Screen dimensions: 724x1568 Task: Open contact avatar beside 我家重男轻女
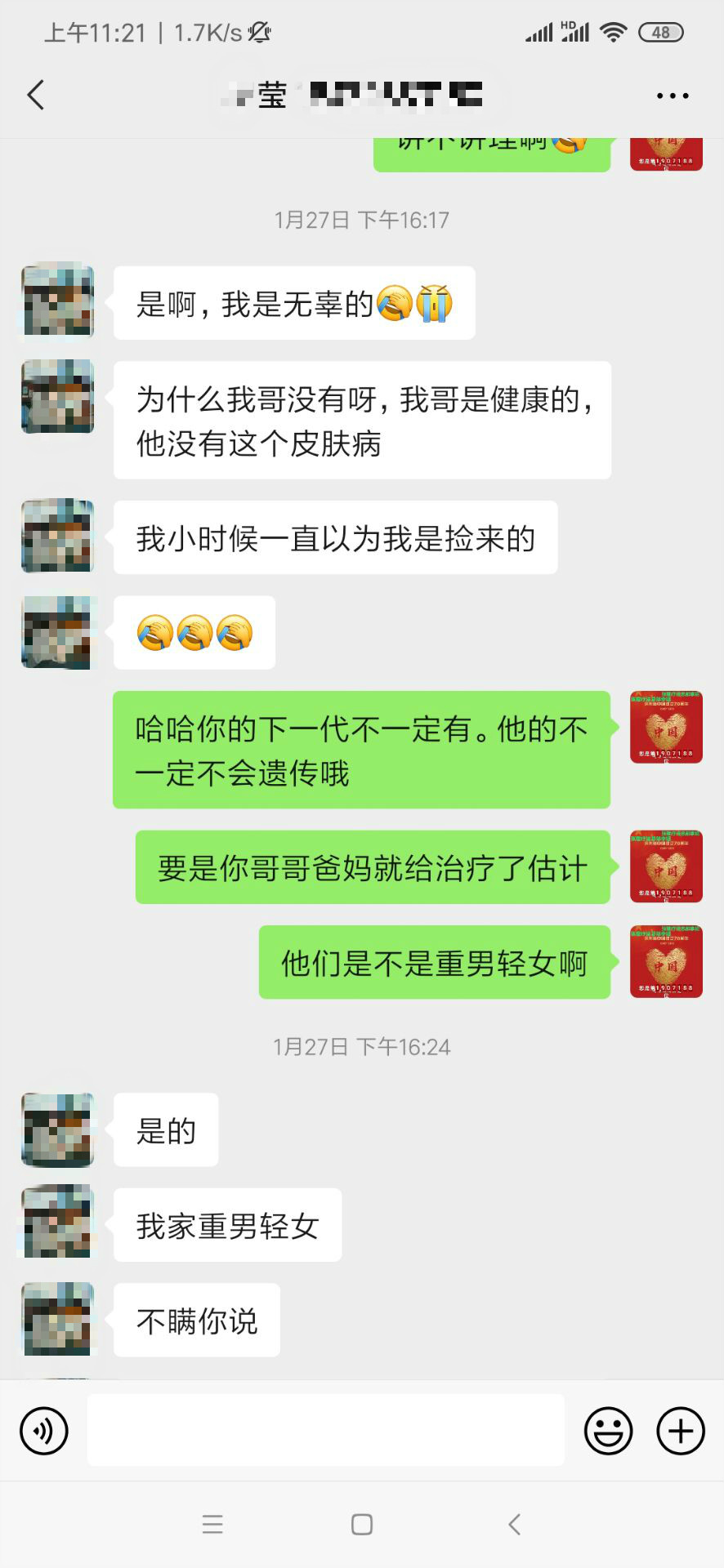pyautogui.click(x=57, y=1223)
